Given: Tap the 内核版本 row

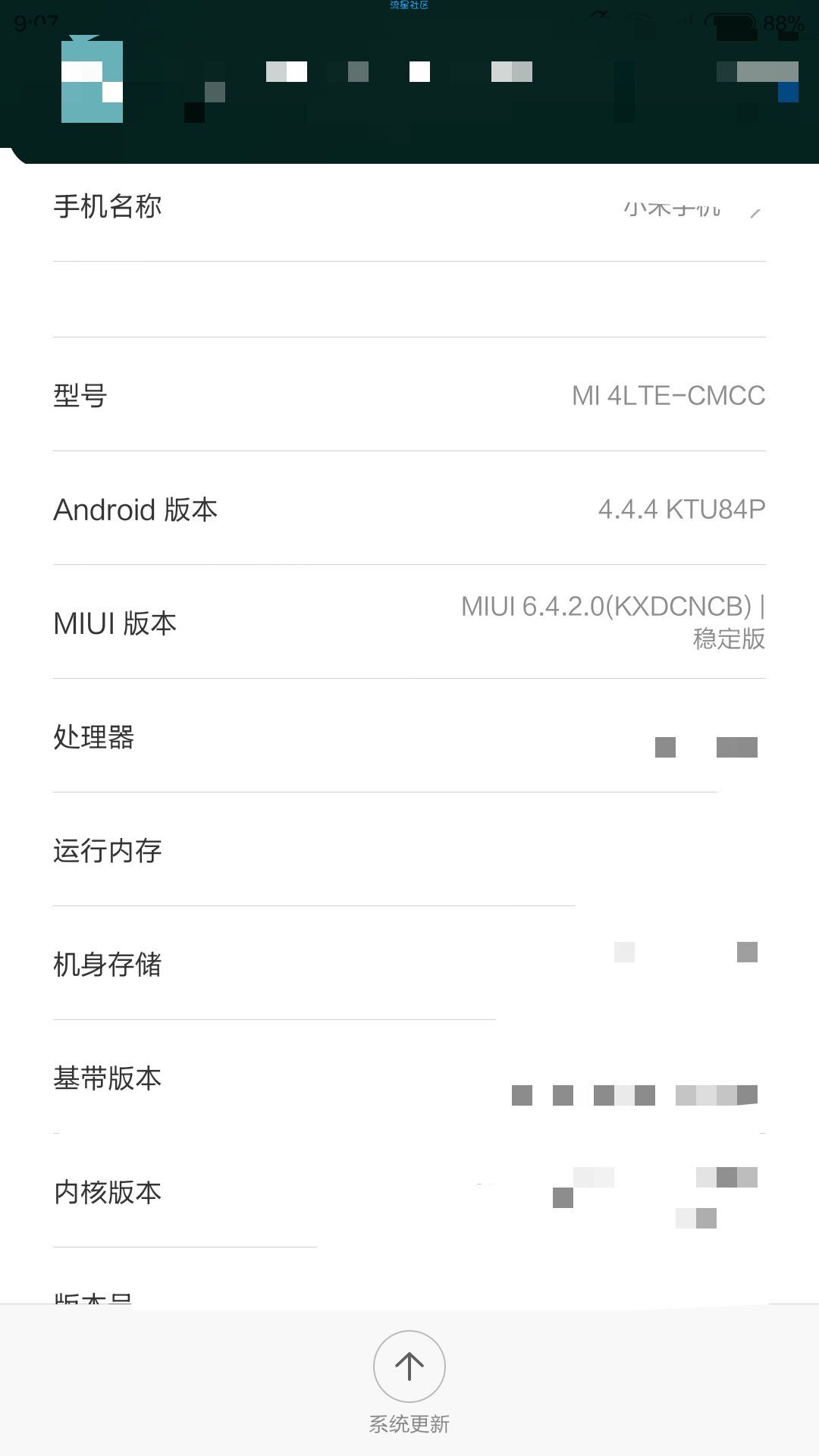Looking at the screenshot, I should click(409, 1191).
